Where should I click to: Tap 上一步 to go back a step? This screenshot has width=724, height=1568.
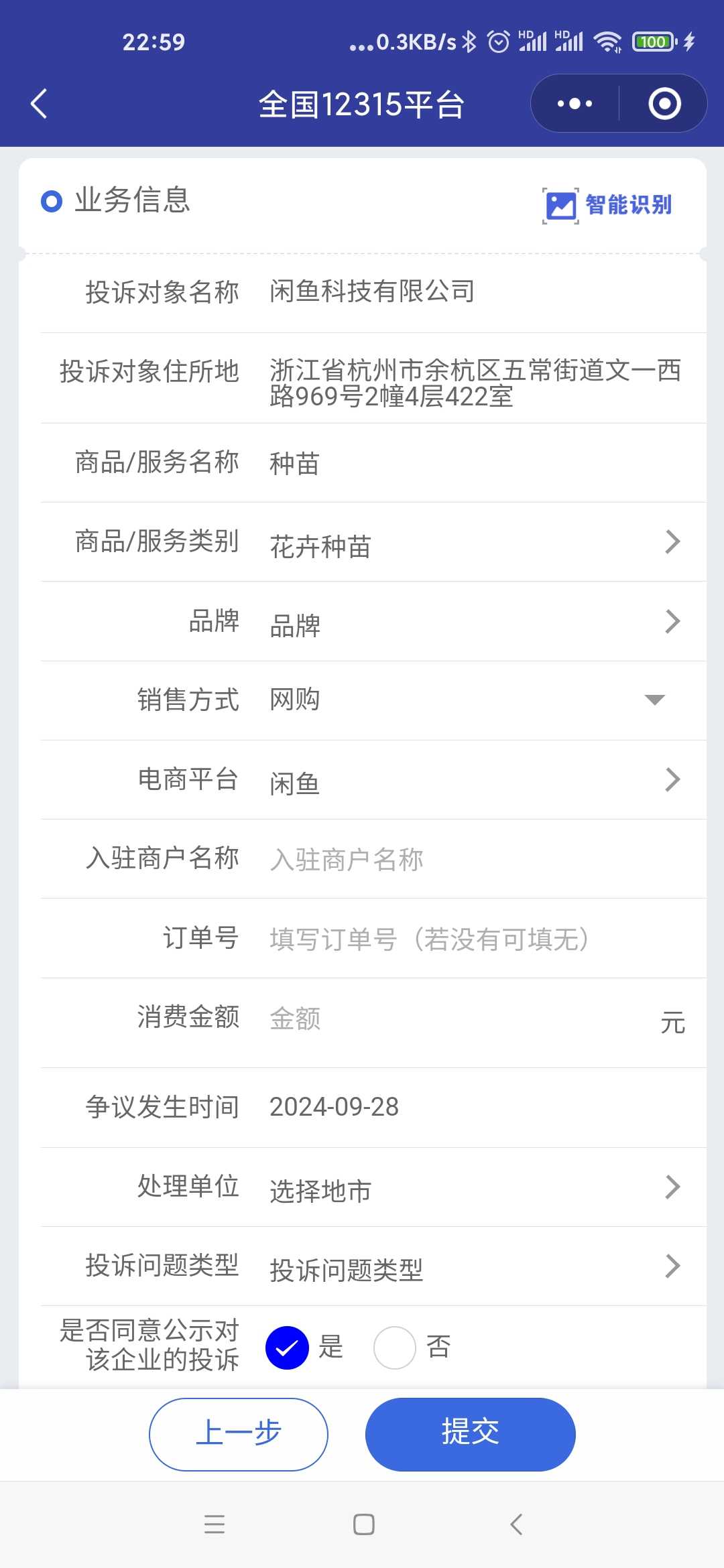pyautogui.click(x=239, y=1434)
